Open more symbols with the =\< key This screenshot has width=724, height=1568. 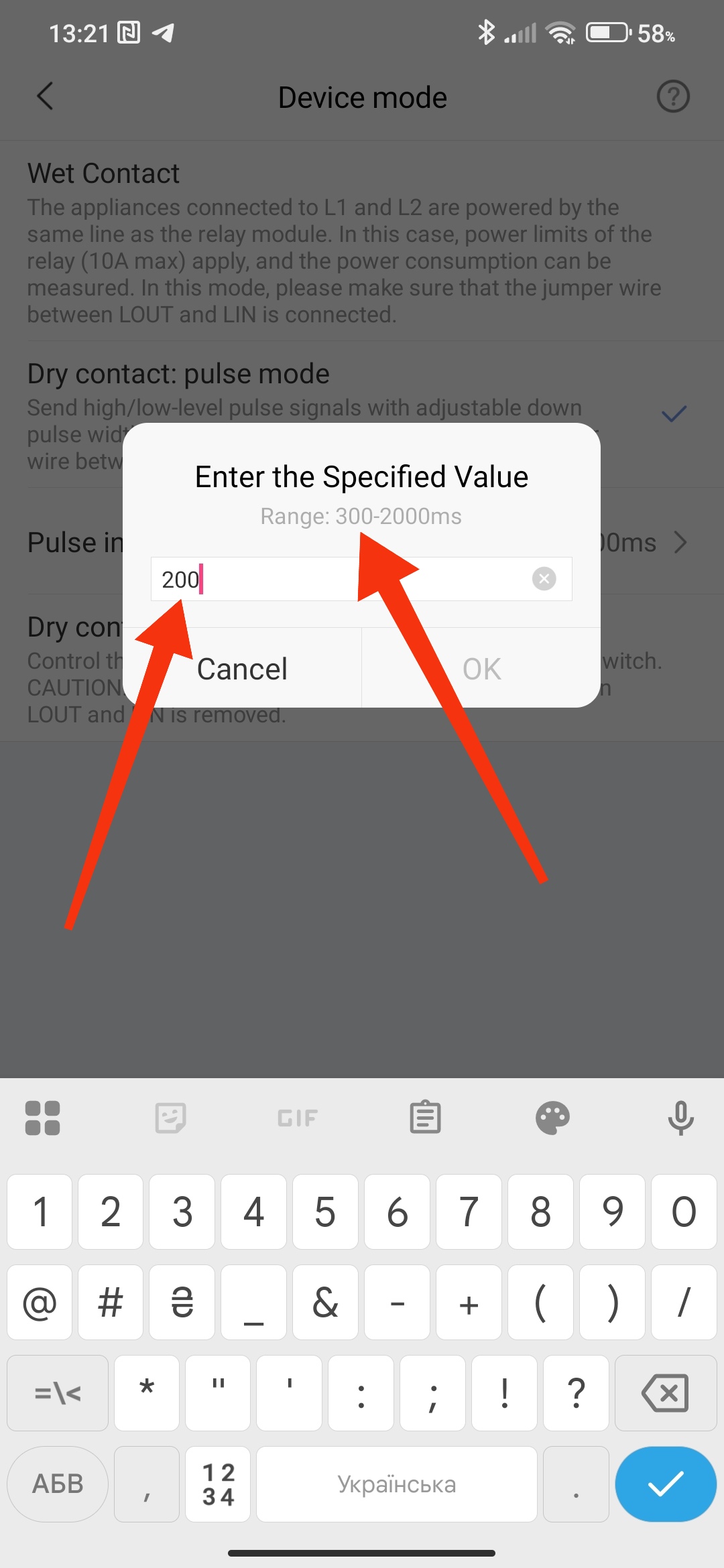tap(58, 1393)
